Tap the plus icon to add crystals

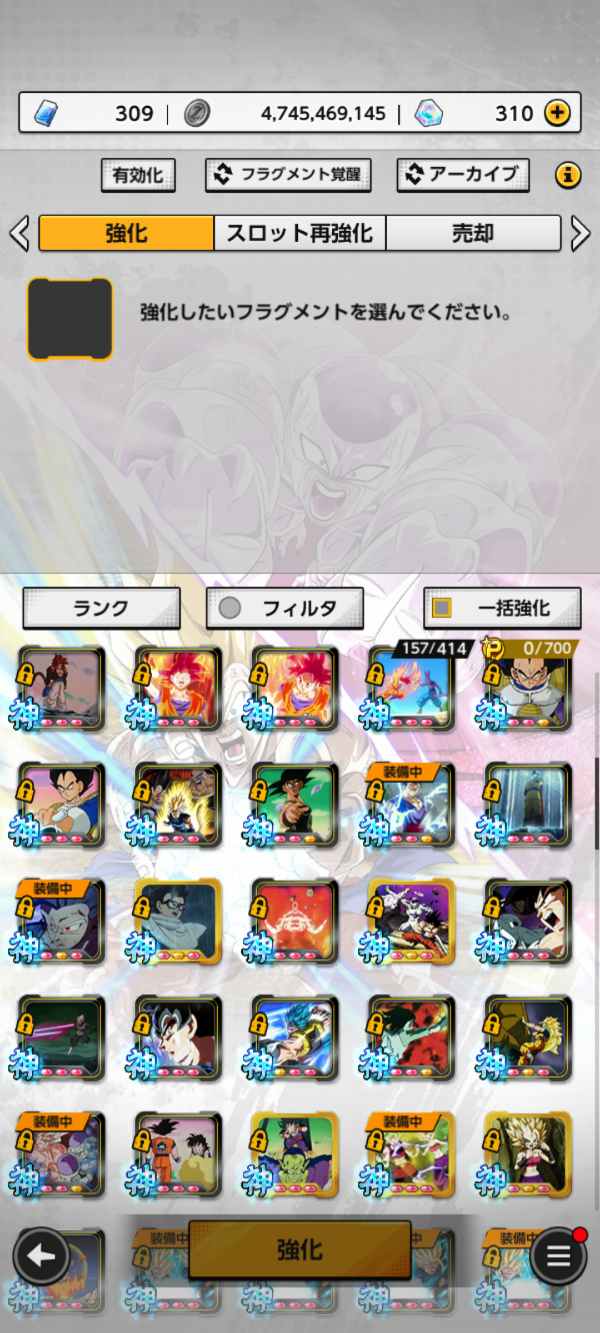click(x=558, y=113)
